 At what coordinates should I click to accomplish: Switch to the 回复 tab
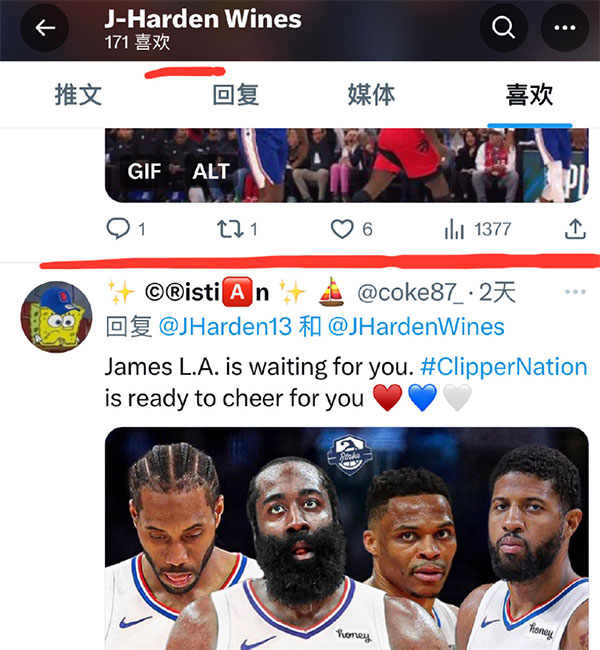[236, 96]
